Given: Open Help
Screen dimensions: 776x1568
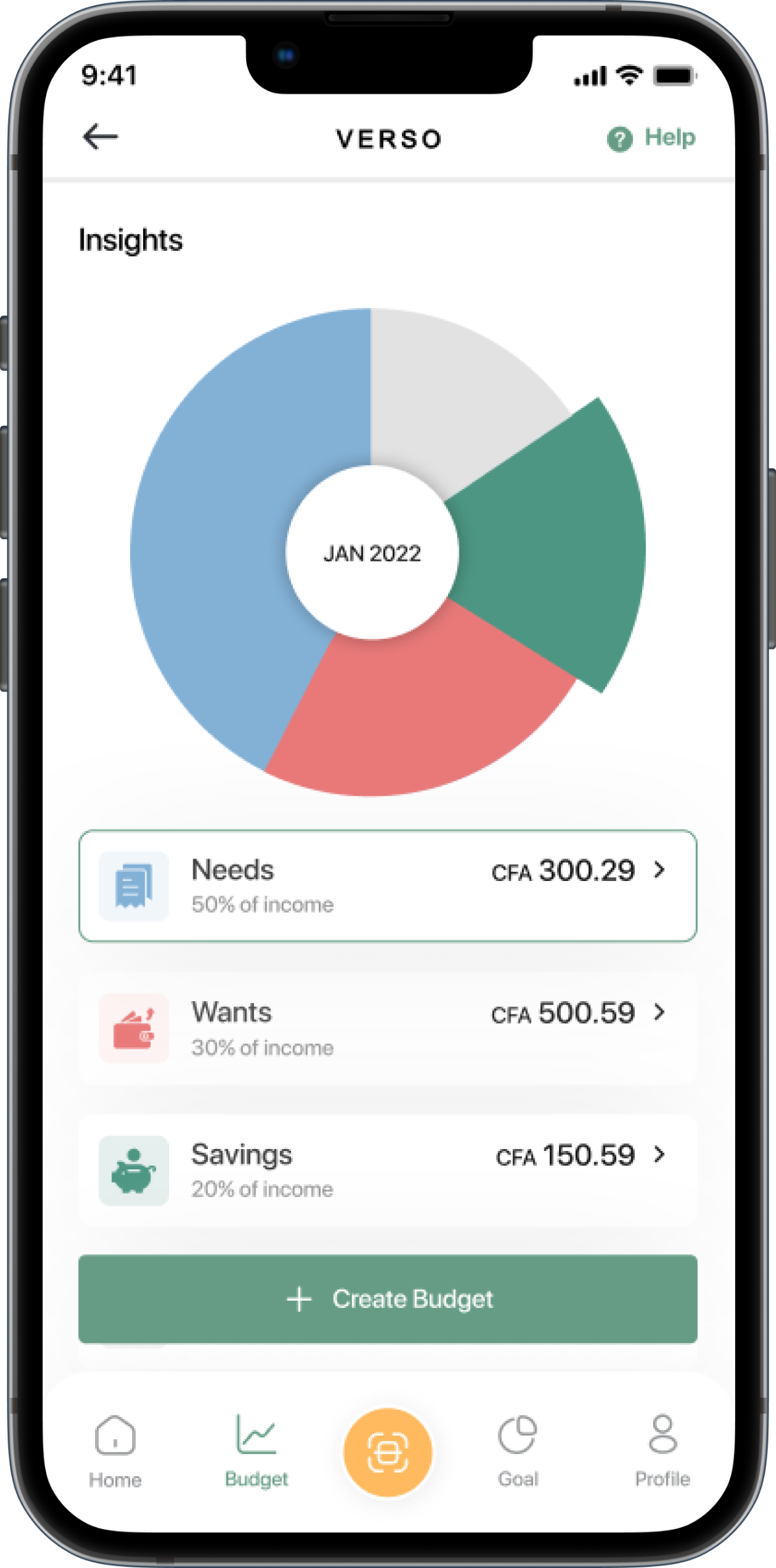Looking at the screenshot, I should point(651,138).
